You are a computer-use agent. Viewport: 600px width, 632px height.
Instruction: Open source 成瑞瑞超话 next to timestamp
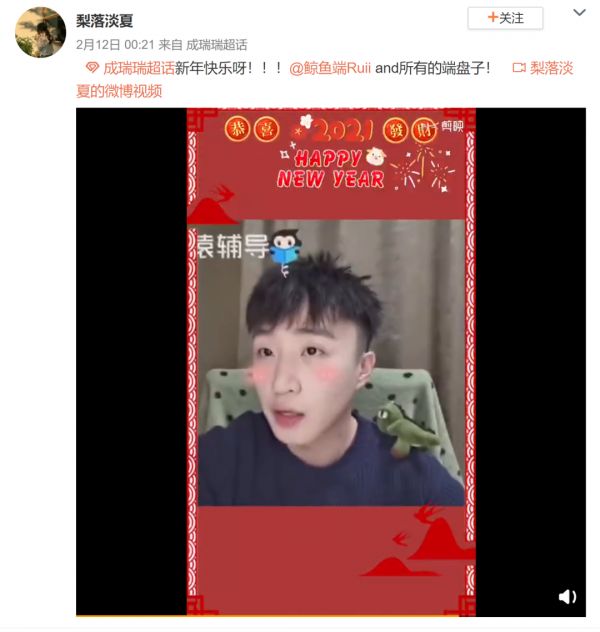[217, 44]
